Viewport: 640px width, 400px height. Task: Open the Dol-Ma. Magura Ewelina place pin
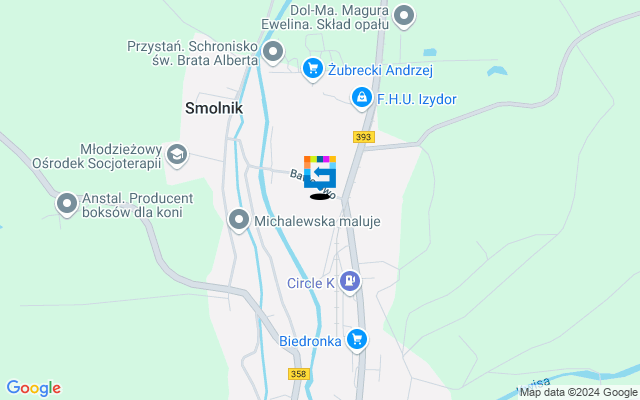[404, 15]
